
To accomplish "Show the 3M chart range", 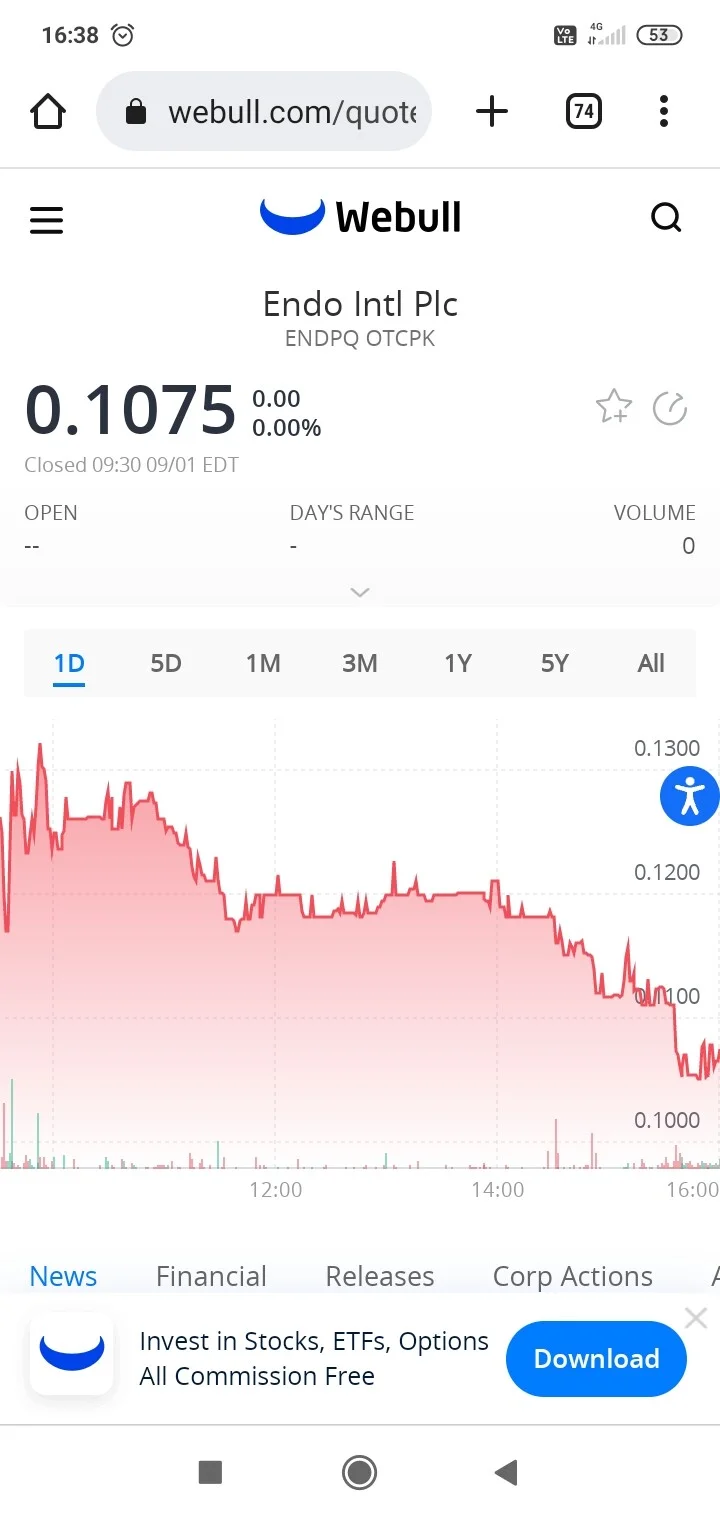I will [x=360, y=663].
